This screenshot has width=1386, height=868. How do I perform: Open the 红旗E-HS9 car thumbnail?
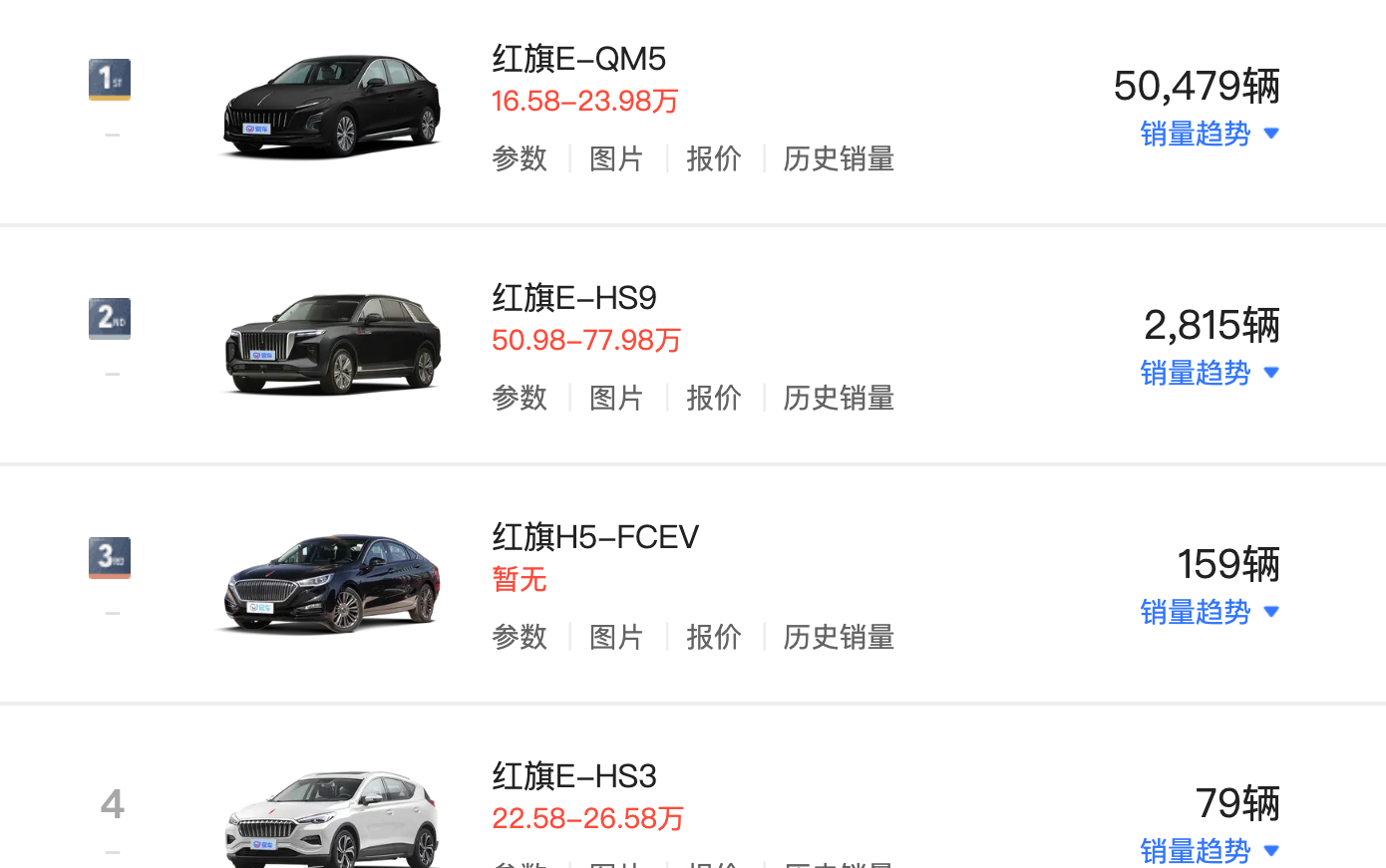point(332,345)
